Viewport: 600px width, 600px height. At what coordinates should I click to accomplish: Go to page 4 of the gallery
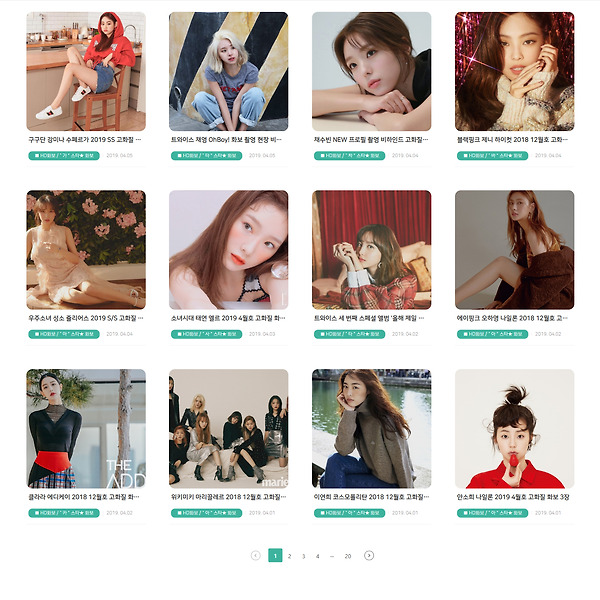point(317,555)
